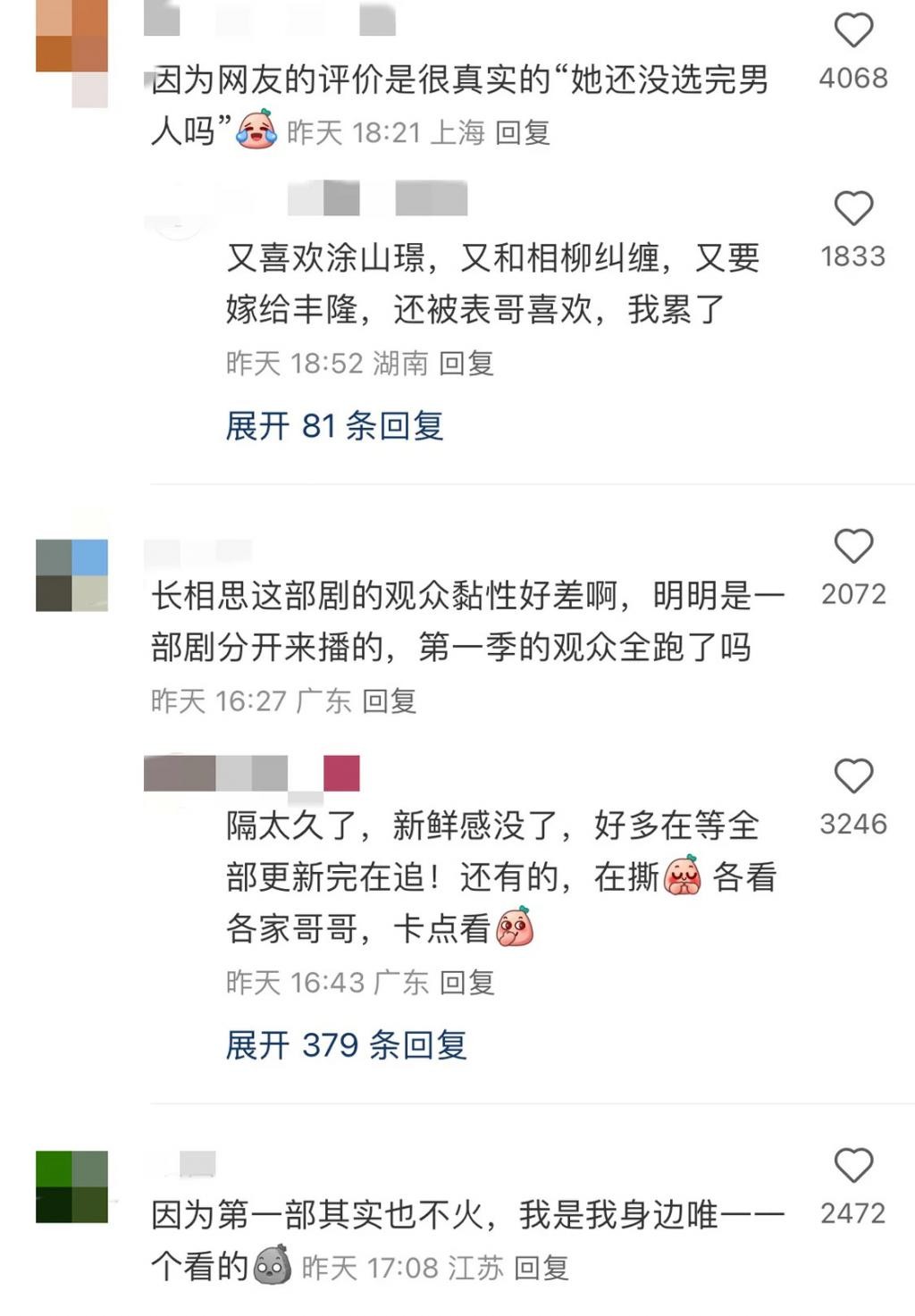Reply to the 16:43 广东 comment

point(466,984)
